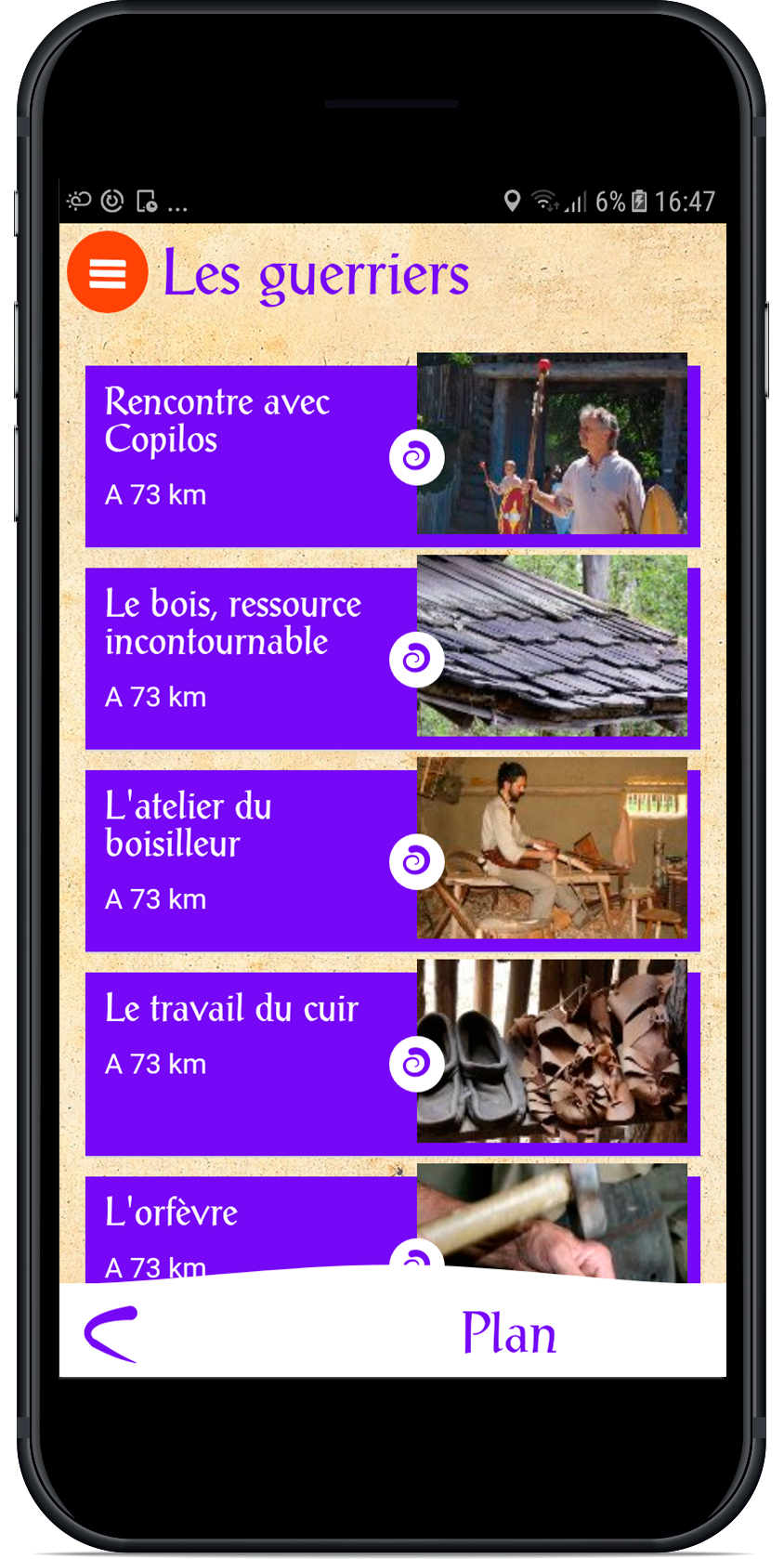Go back with the purple arrow
The height and width of the screenshot is (1559, 784).
(x=112, y=1334)
